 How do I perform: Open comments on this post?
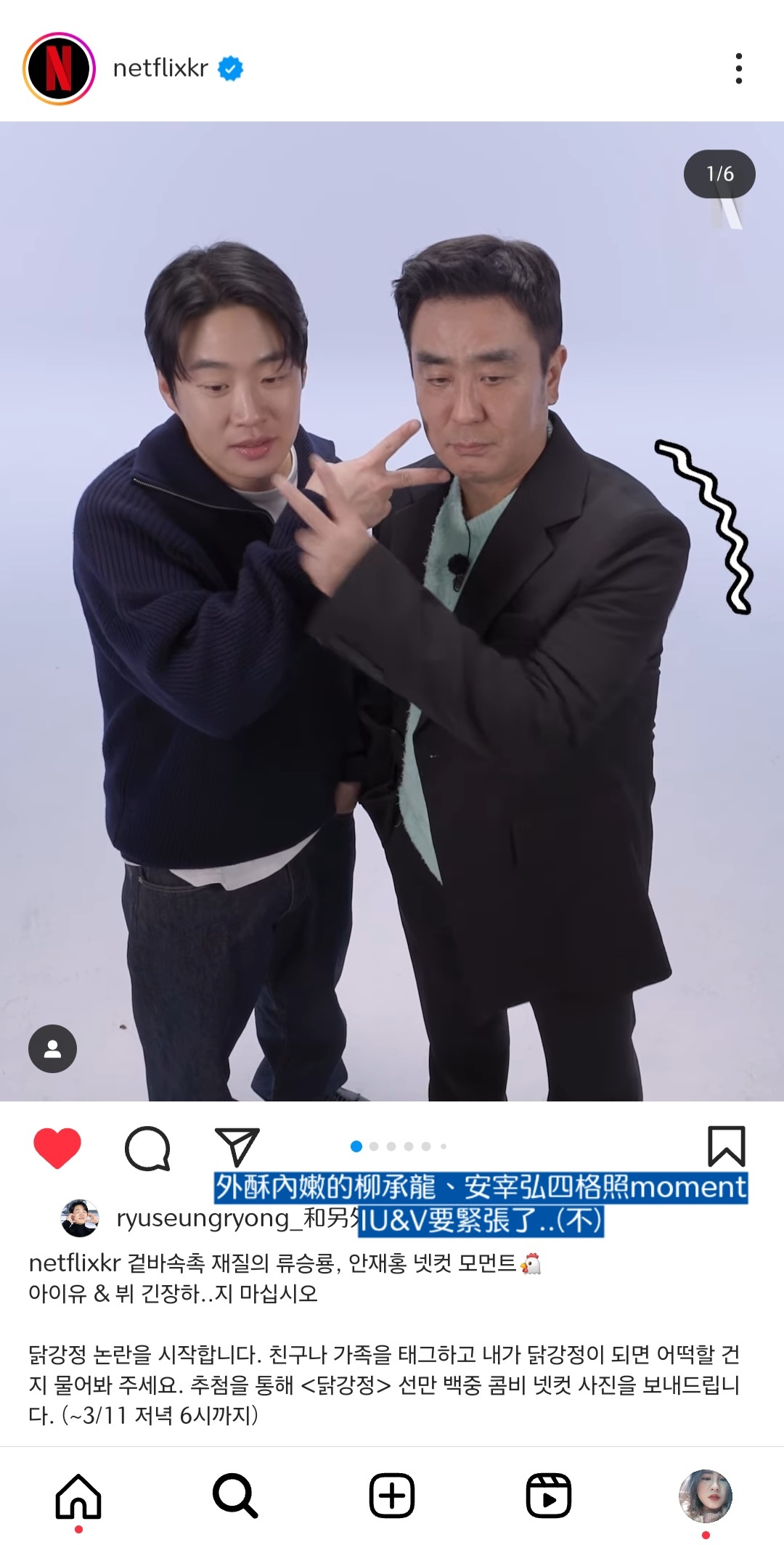pyautogui.click(x=147, y=1148)
